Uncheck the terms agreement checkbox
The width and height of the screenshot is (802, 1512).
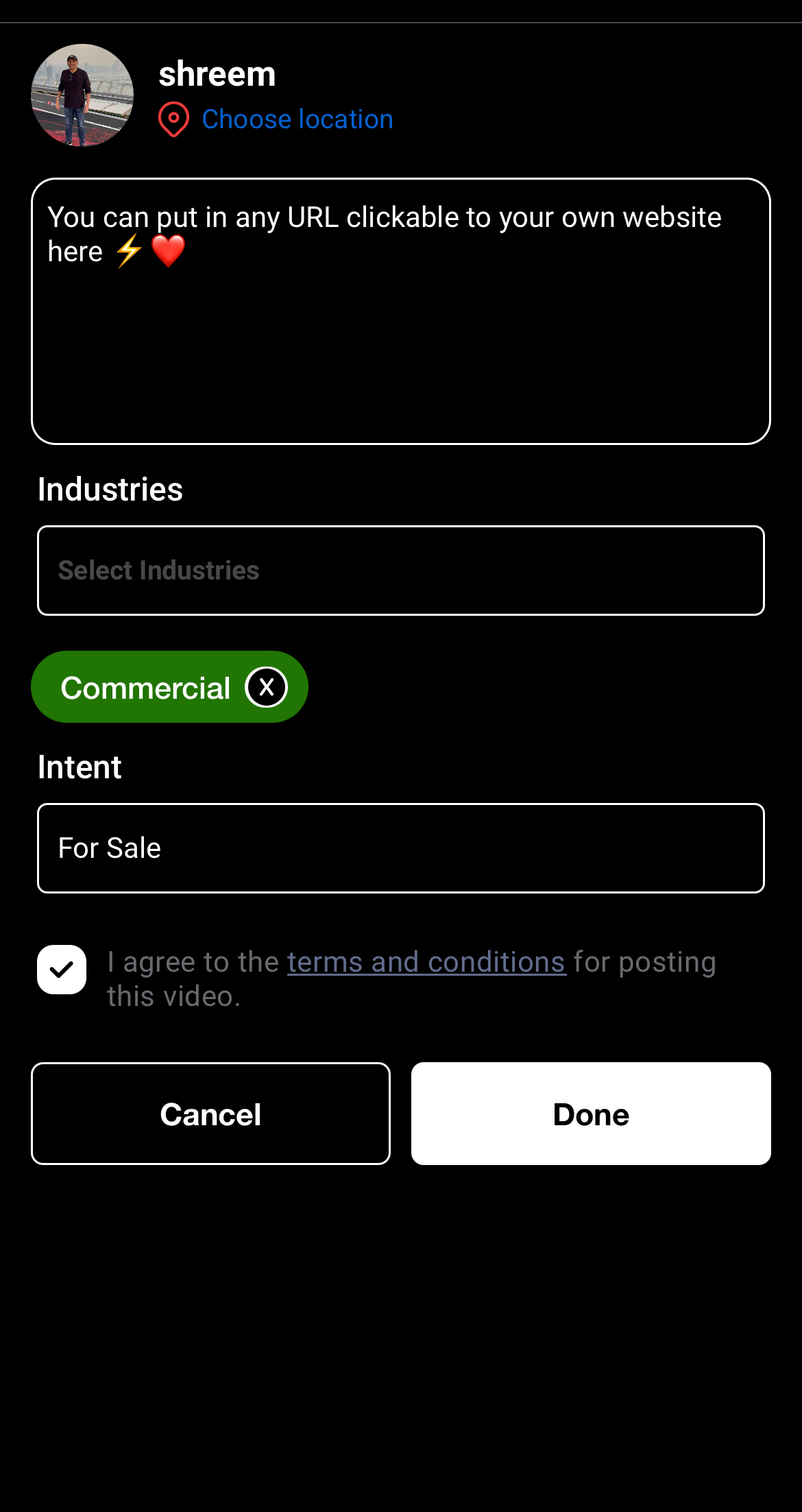[x=62, y=970]
